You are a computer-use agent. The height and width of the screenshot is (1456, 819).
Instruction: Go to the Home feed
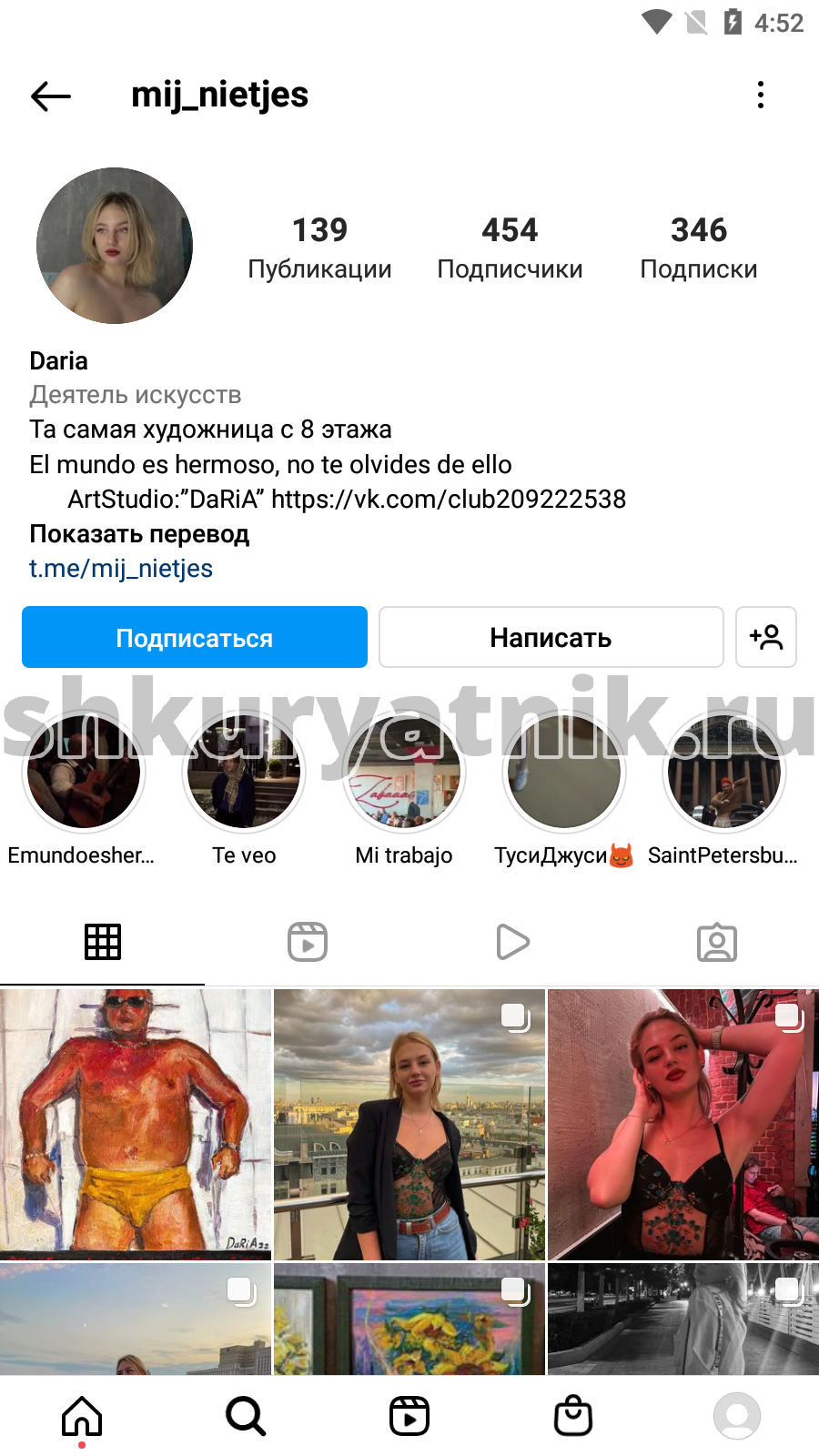coord(82,1416)
